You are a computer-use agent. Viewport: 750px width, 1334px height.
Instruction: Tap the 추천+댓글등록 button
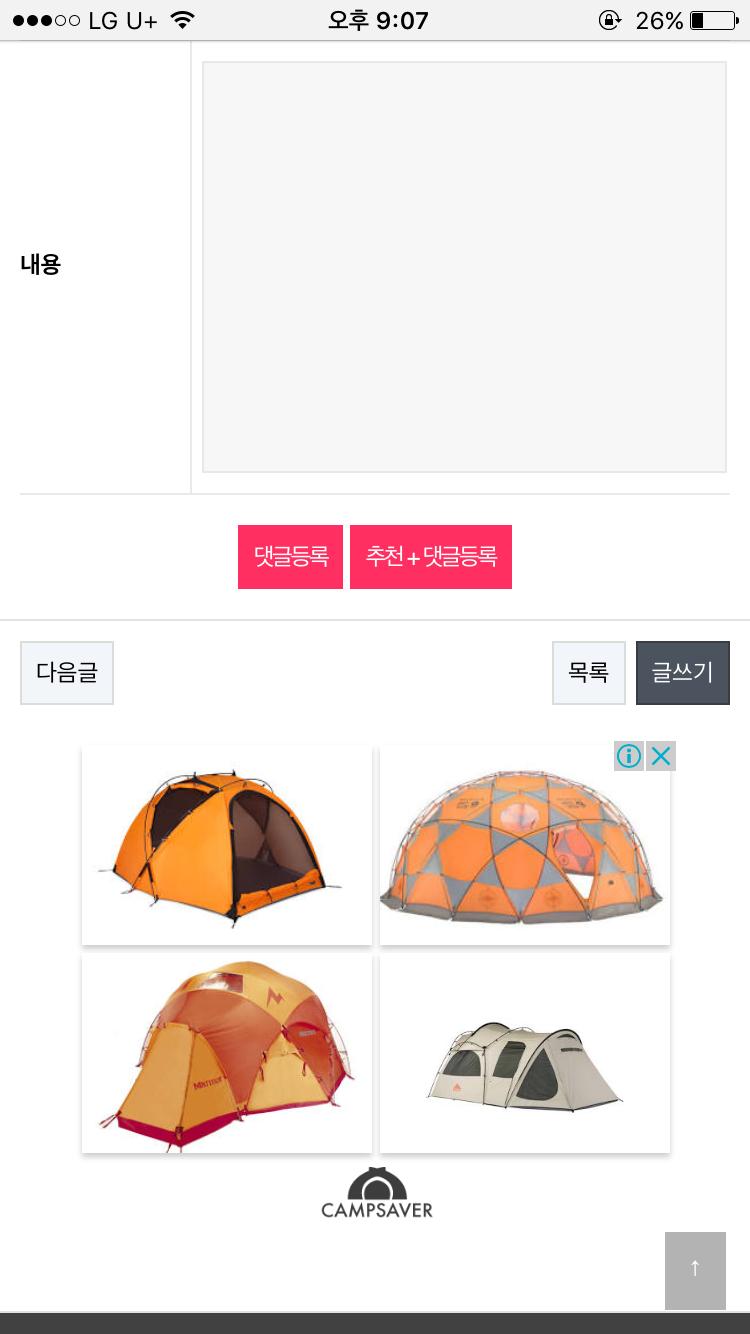(431, 557)
